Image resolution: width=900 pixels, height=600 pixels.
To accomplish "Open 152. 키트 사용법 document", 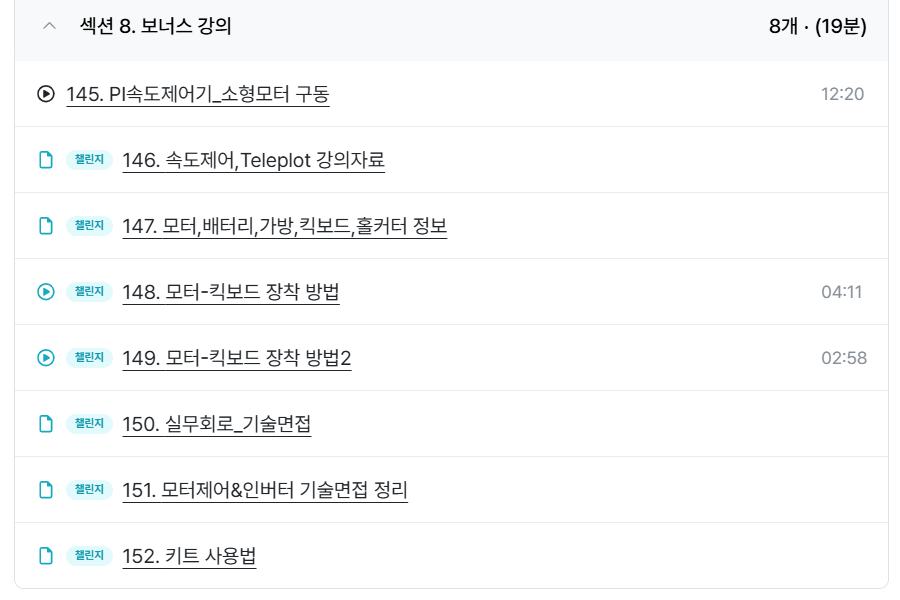I will [189, 556].
